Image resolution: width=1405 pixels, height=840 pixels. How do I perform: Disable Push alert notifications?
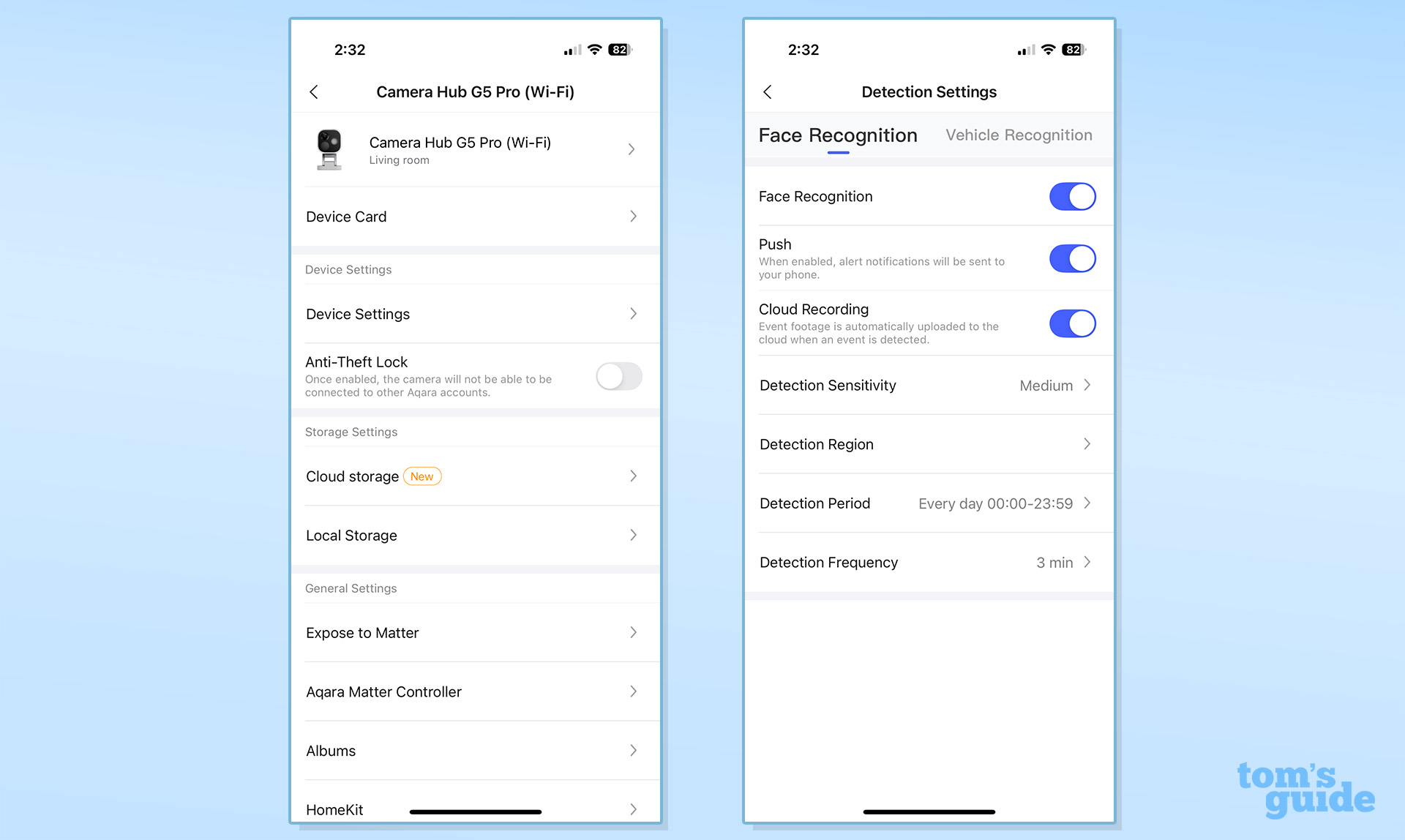[x=1072, y=259]
